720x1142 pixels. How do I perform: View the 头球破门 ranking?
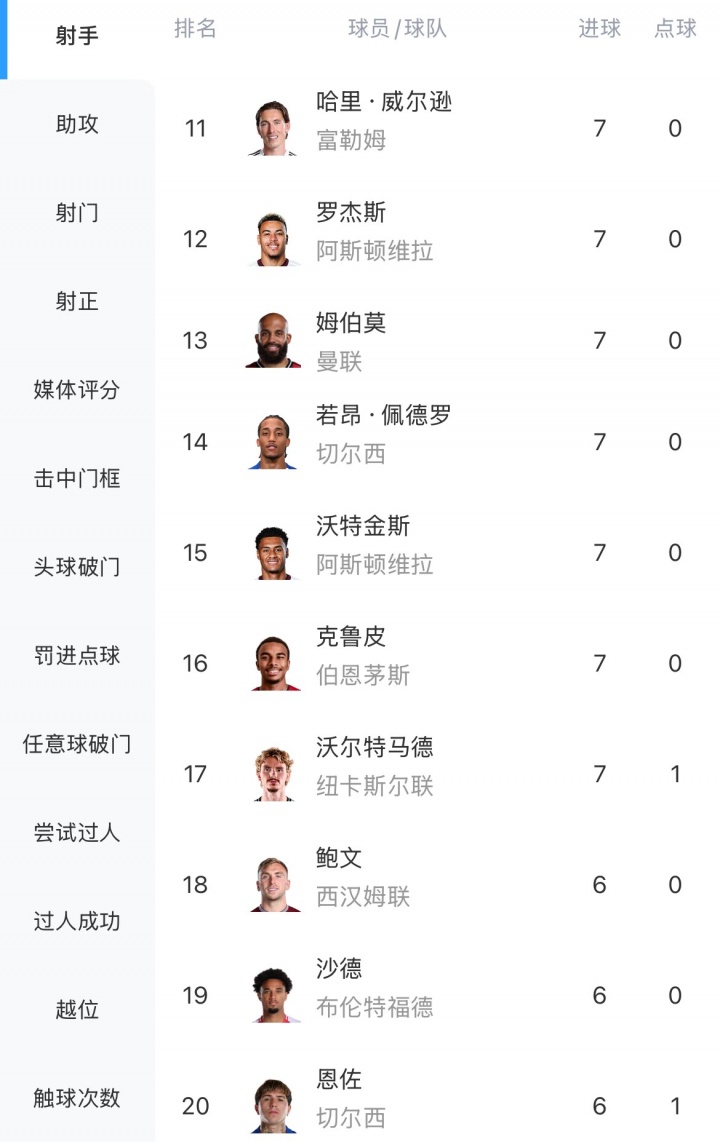point(77,567)
